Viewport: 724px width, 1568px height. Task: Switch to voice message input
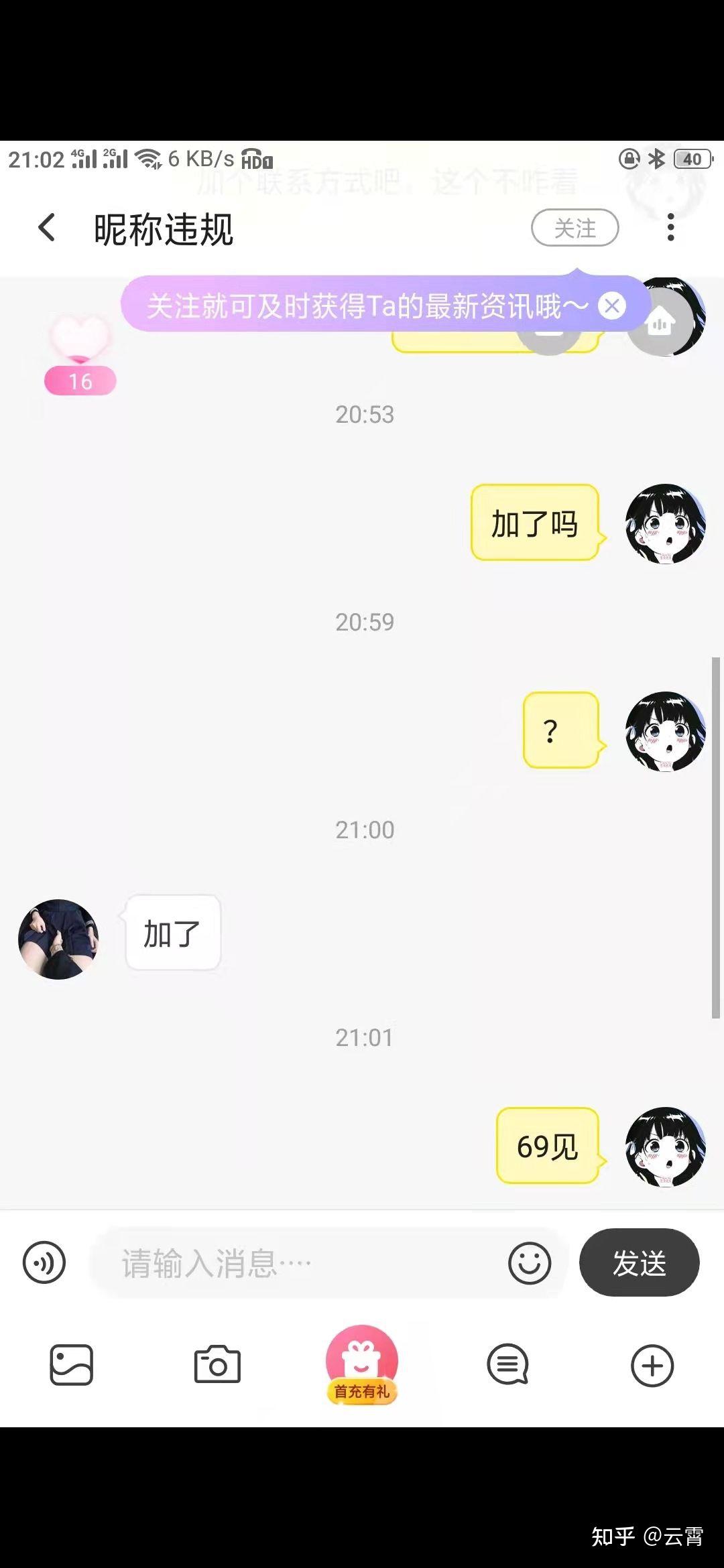[44, 1263]
